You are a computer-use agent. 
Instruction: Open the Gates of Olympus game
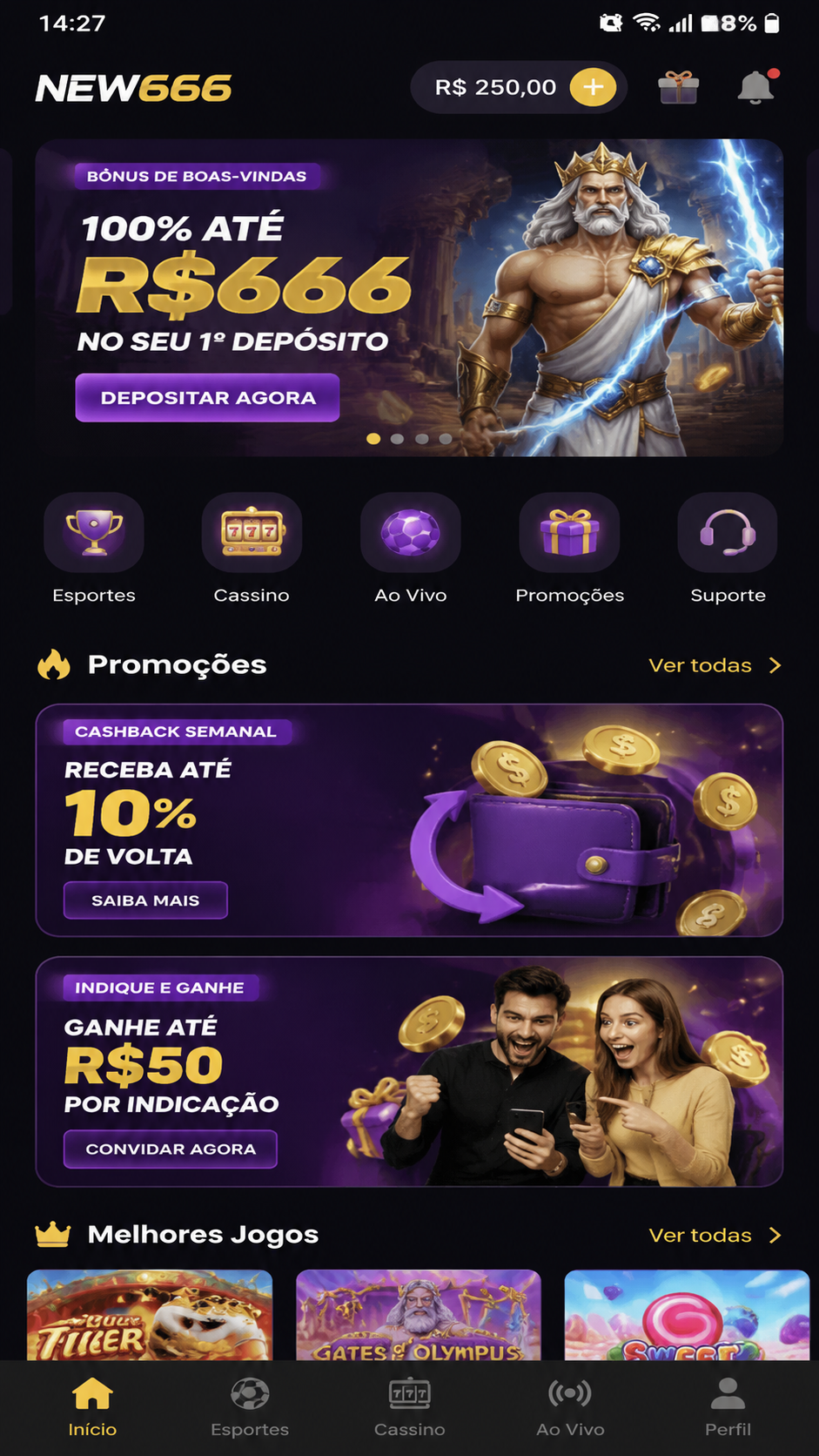[x=418, y=1315]
